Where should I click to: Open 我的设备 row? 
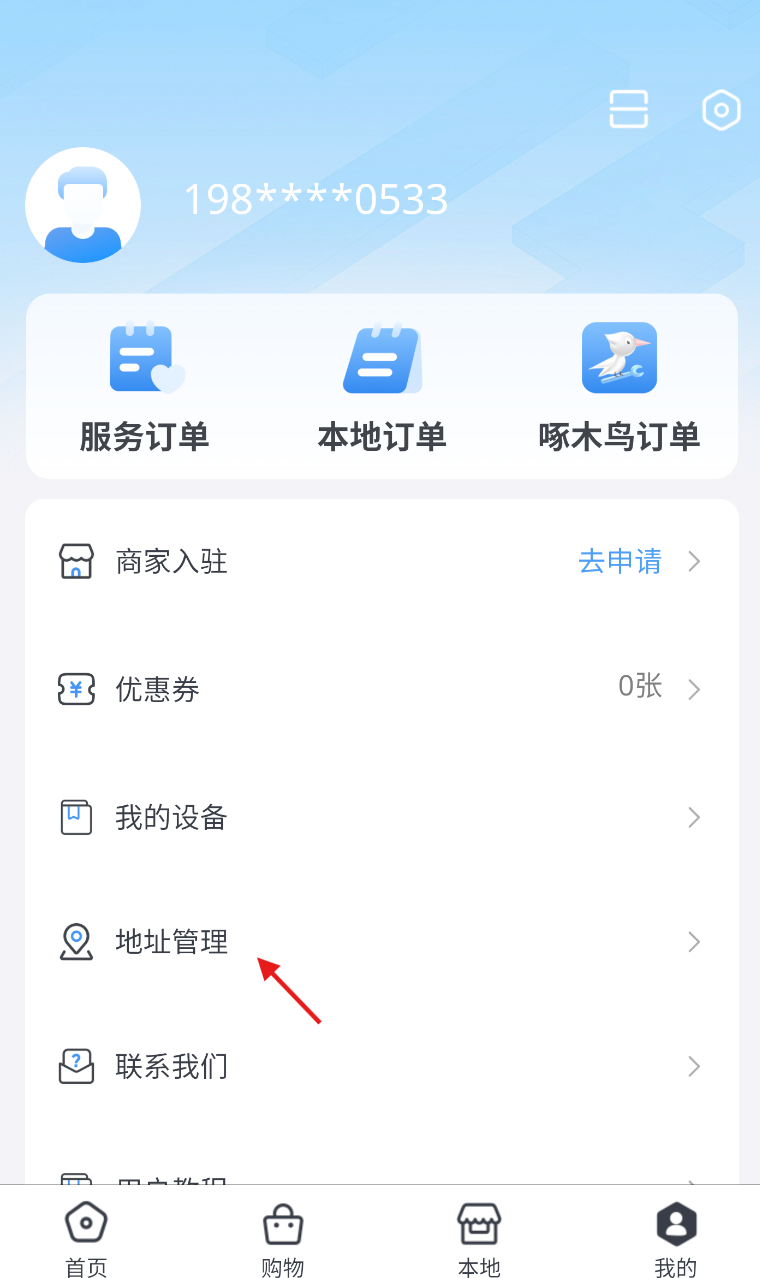(380, 818)
